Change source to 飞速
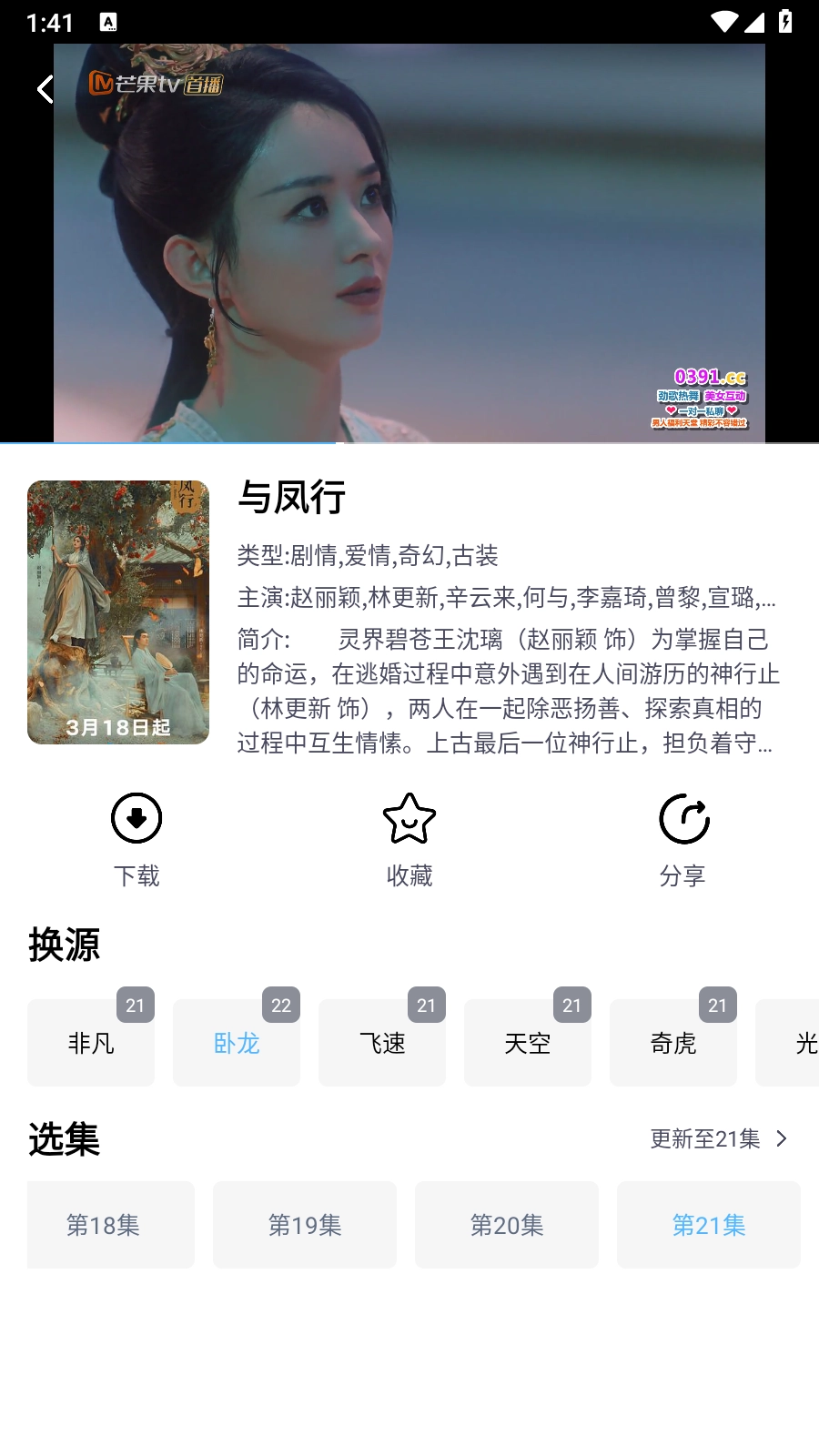The width and height of the screenshot is (819, 1456). [x=382, y=1042]
